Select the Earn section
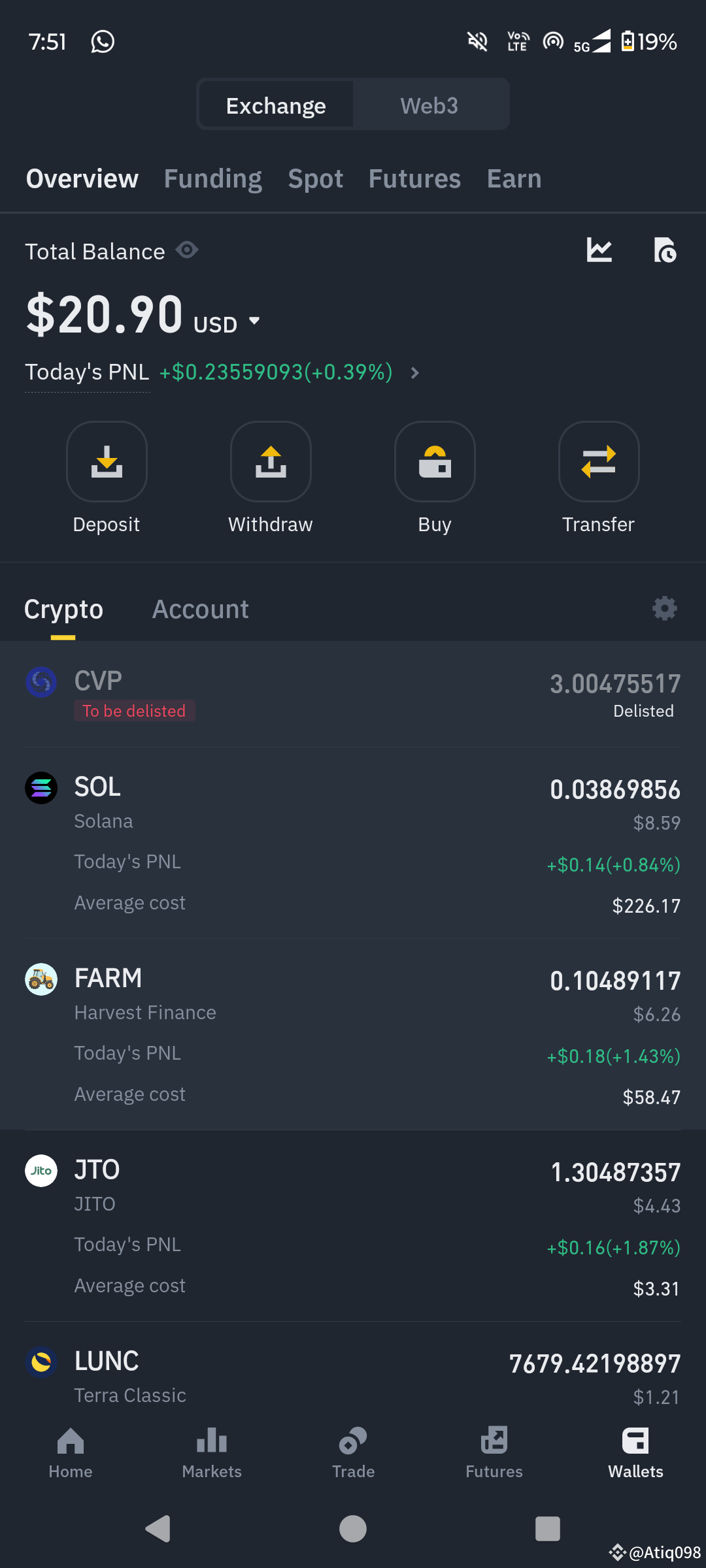 [x=513, y=178]
